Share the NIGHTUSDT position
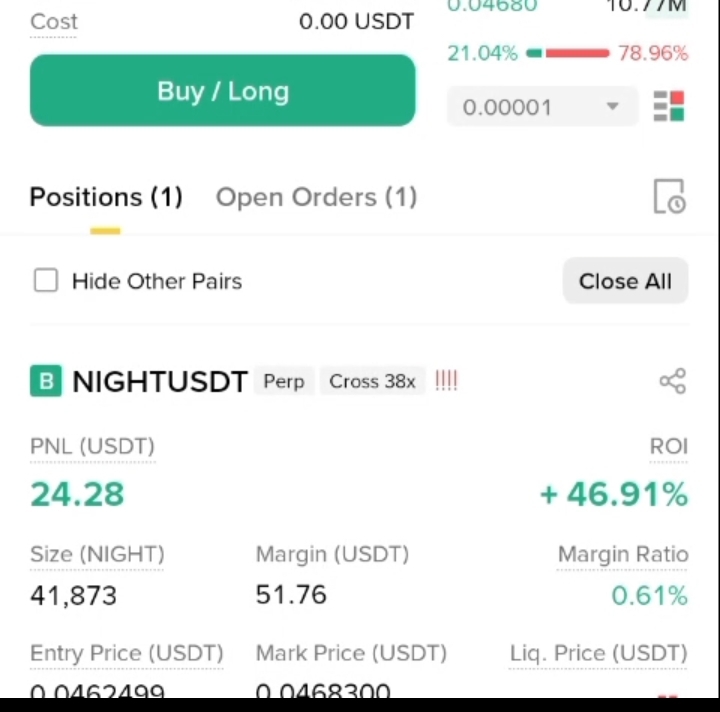The height and width of the screenshot is (712, 720). (x=672, y=381)
